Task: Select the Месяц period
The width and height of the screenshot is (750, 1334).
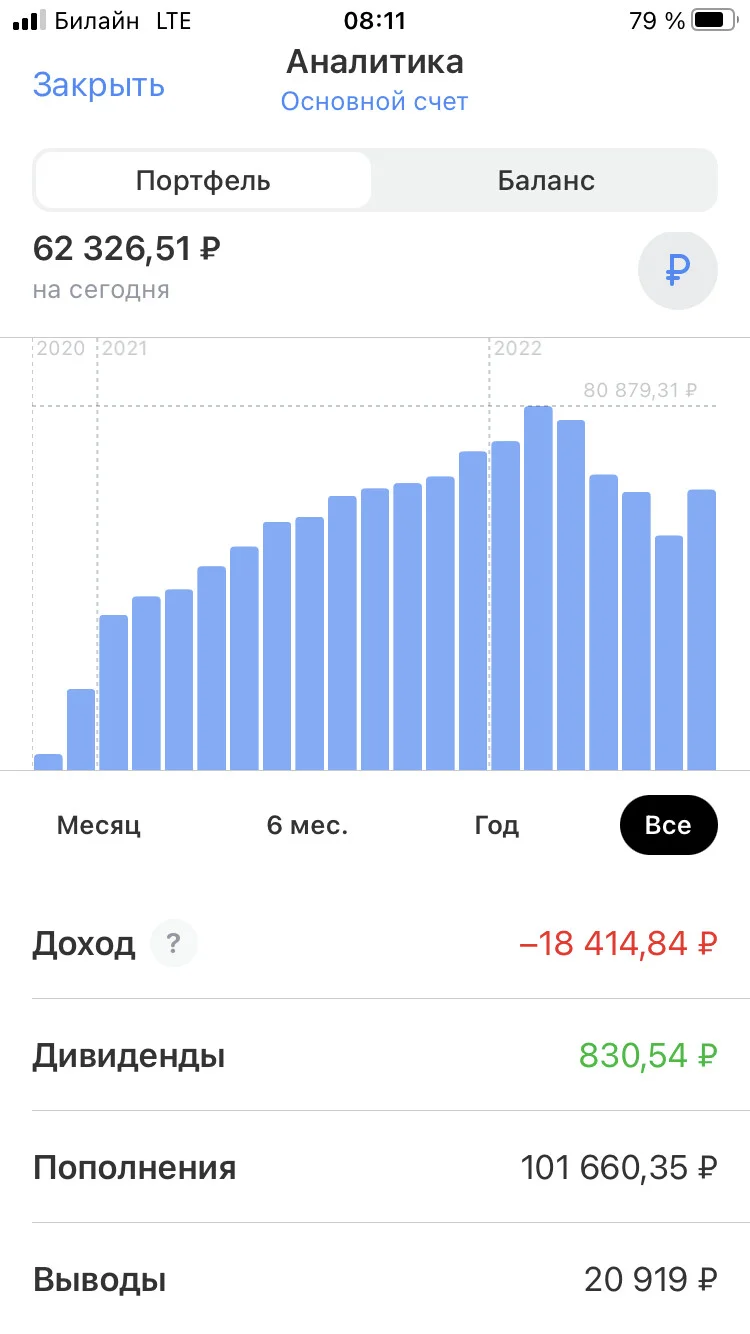Action: coord(99,825)
